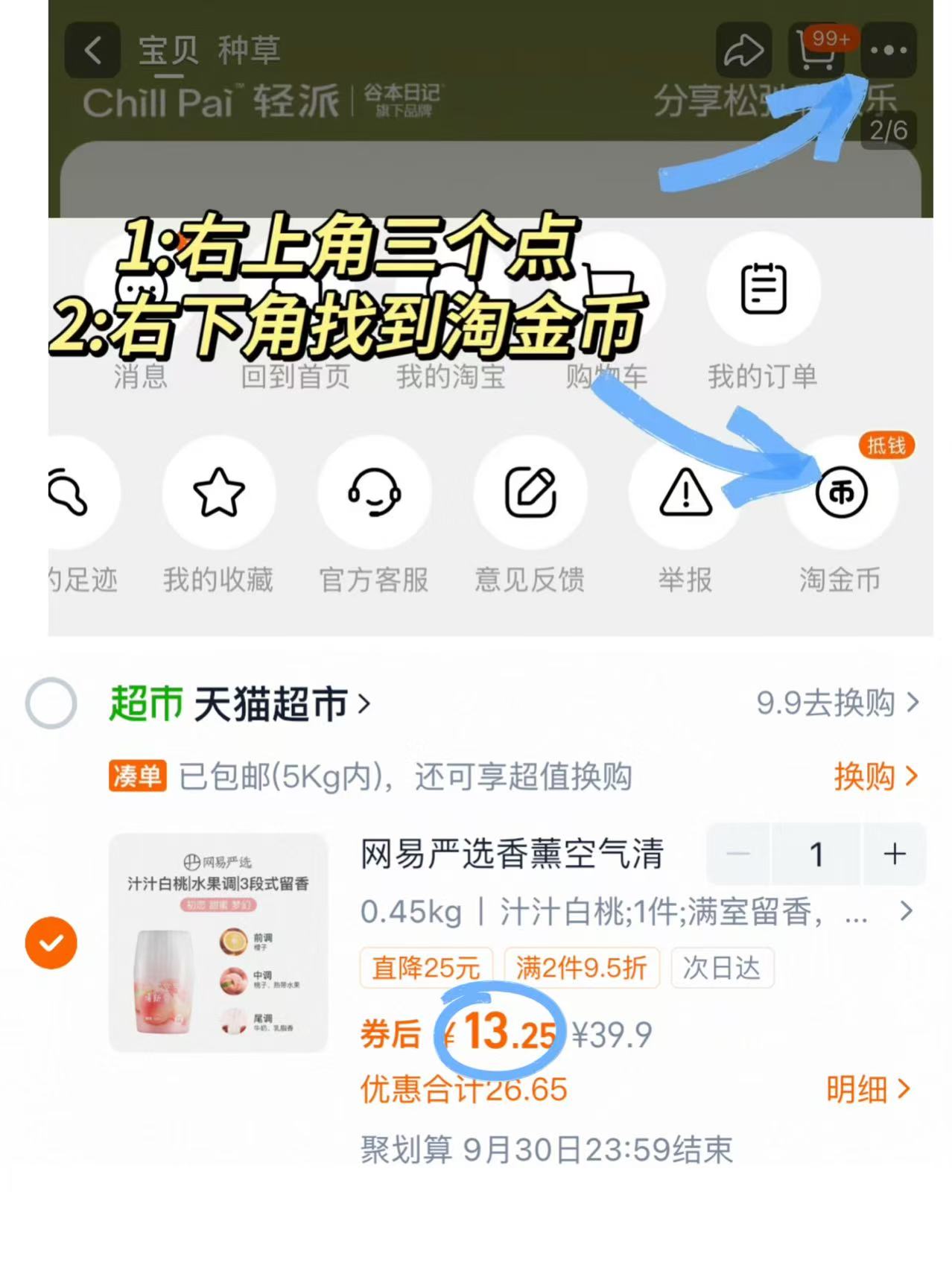
Task: Tap back arrow to leave 宝贝 page
Action: [x=91, y=51]
